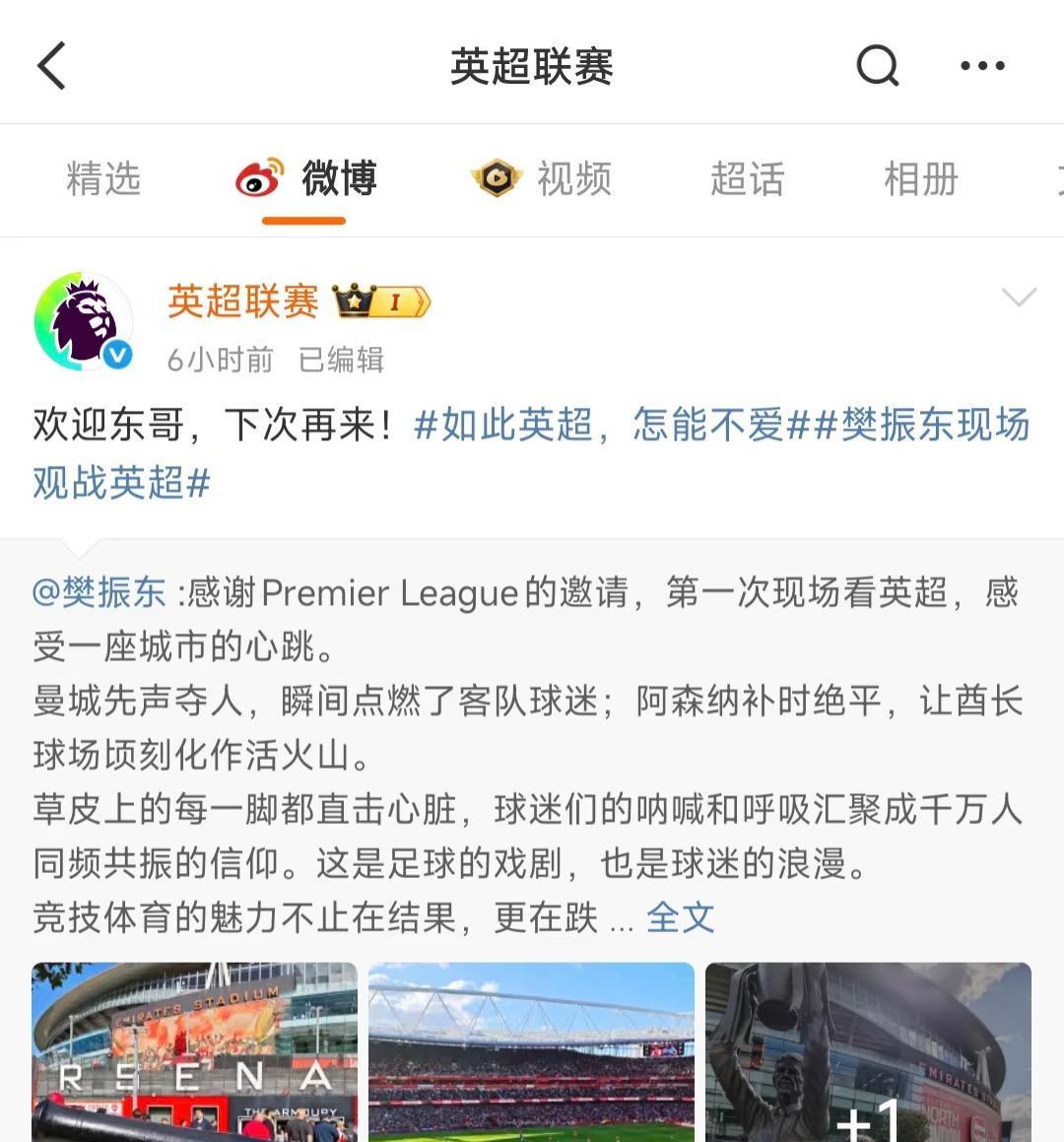
Task: Open the statue photo marked +1
Action: [868, 1051]
